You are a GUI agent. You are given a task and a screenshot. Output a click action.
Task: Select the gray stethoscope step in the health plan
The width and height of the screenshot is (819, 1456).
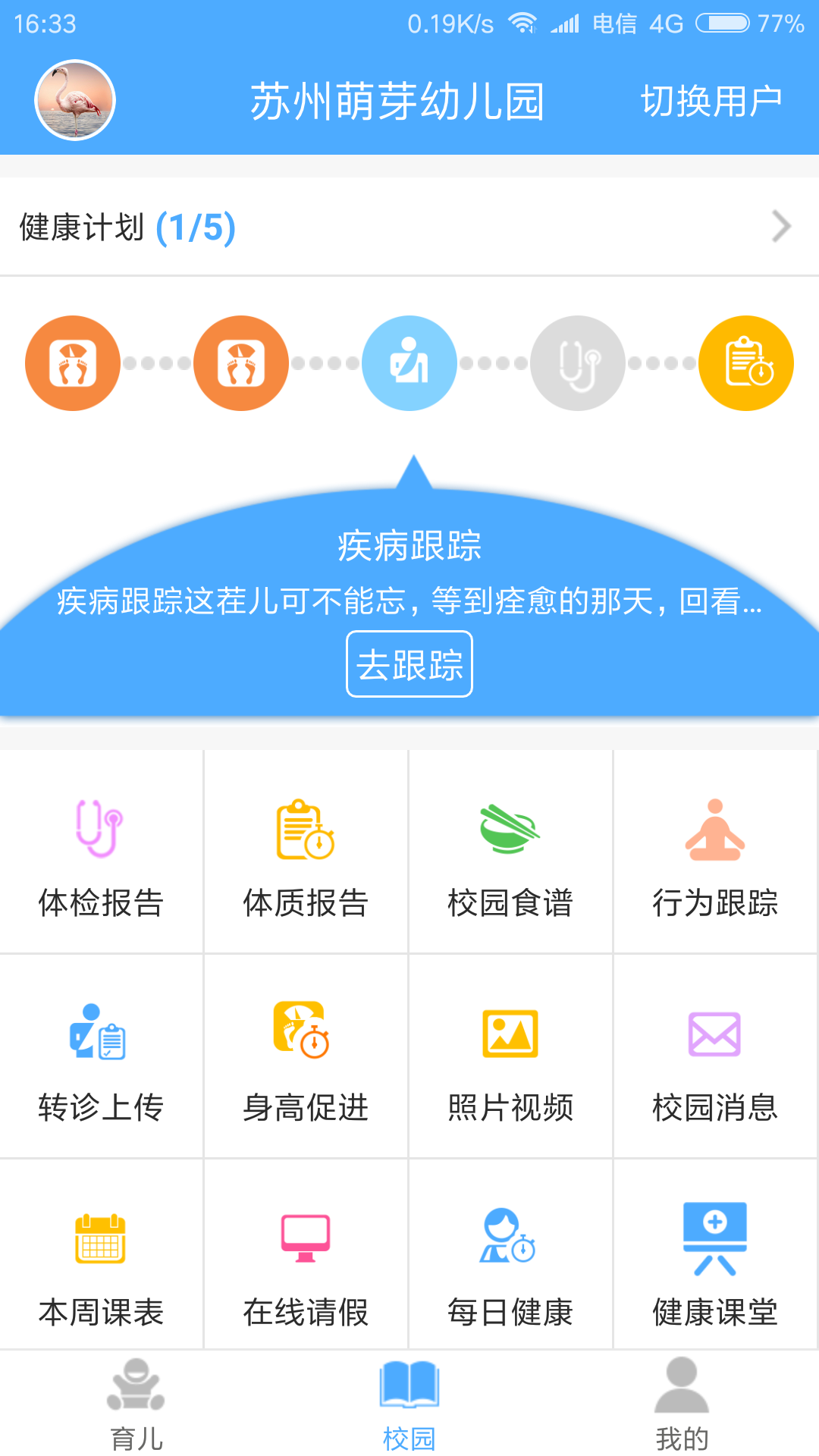(x=578, y=363)
